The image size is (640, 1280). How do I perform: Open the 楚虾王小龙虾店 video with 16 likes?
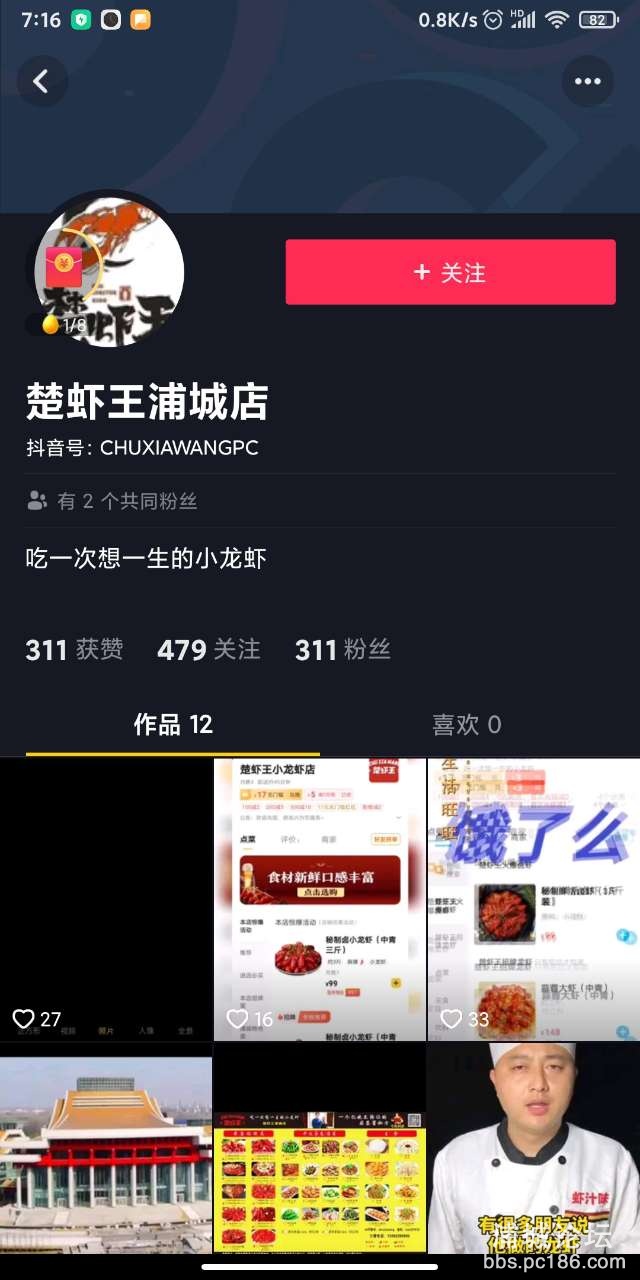(320, 900)
